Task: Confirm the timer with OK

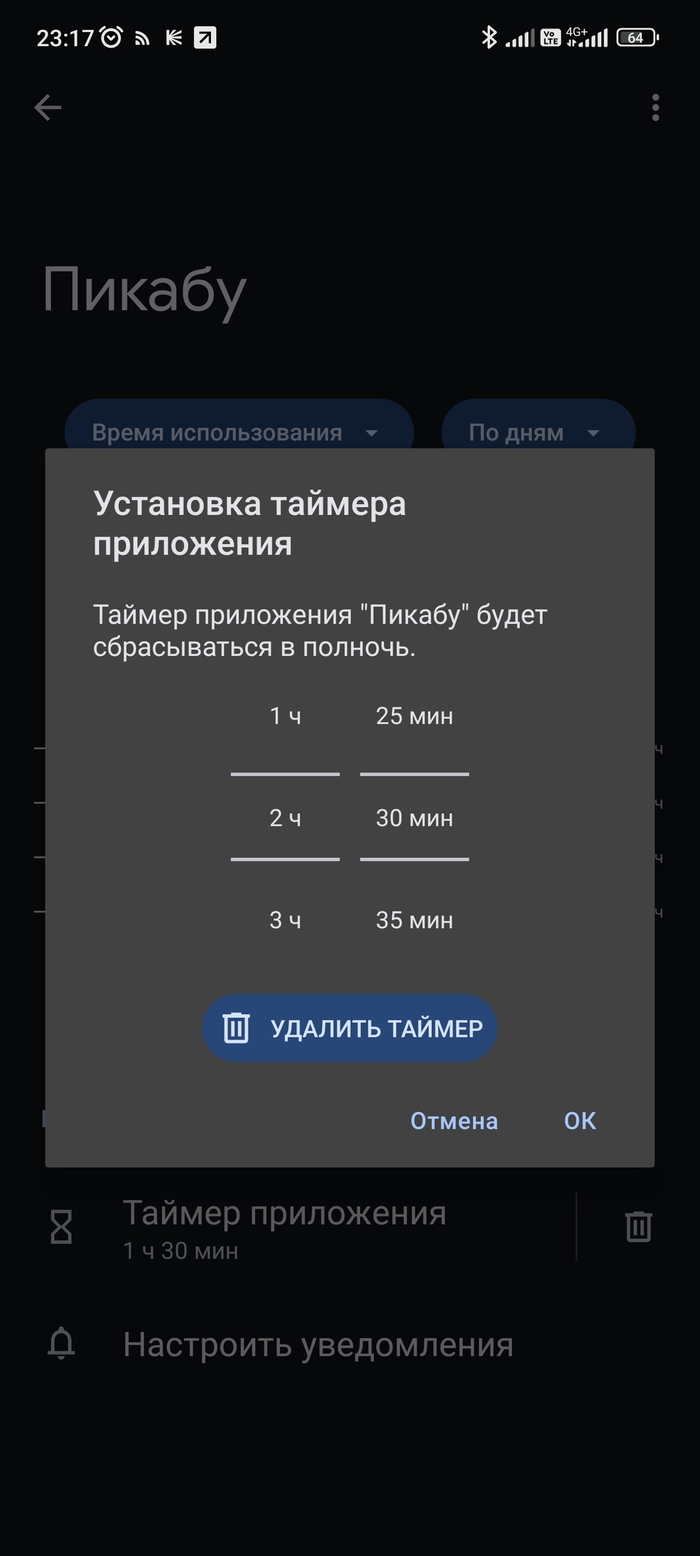Action: coord(580,1121)
